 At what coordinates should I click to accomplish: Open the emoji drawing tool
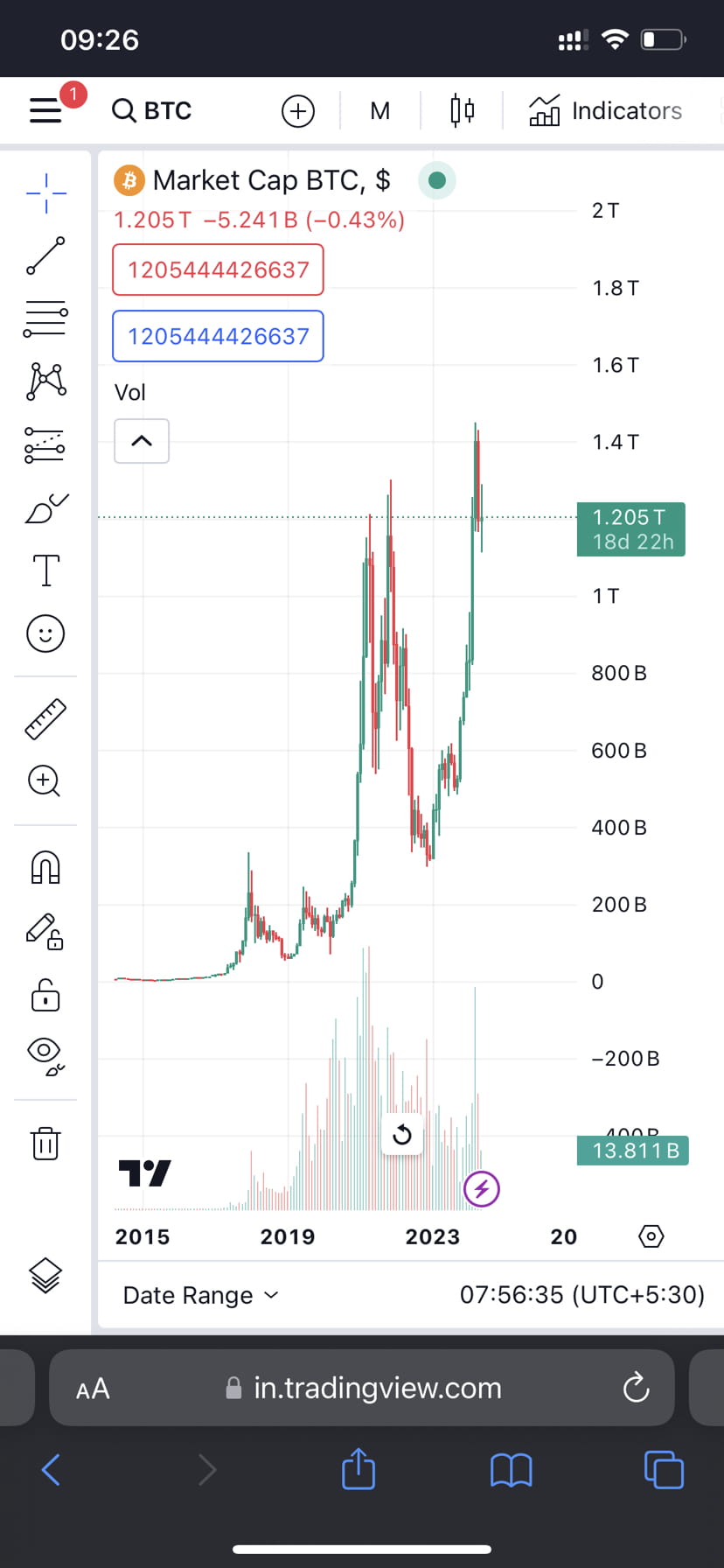pos(45,633)
